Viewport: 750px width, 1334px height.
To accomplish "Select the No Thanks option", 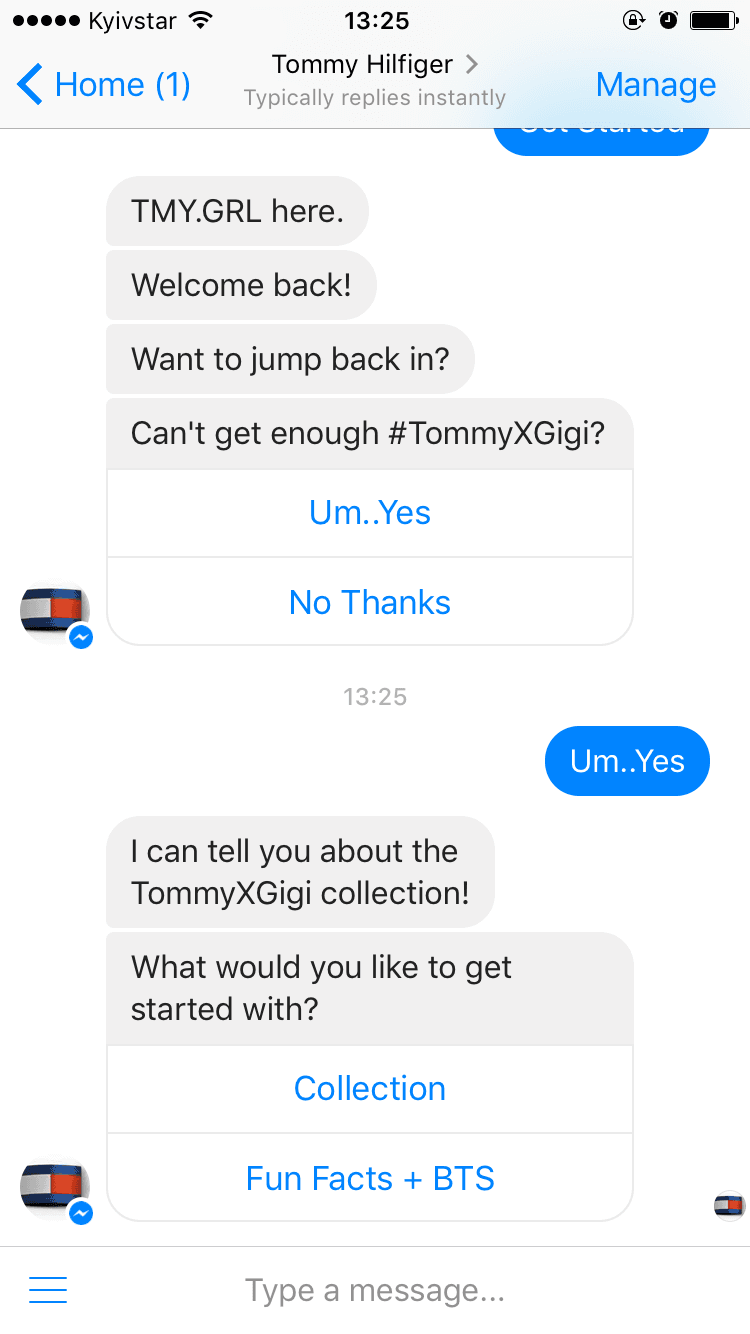I will (370, 602).
